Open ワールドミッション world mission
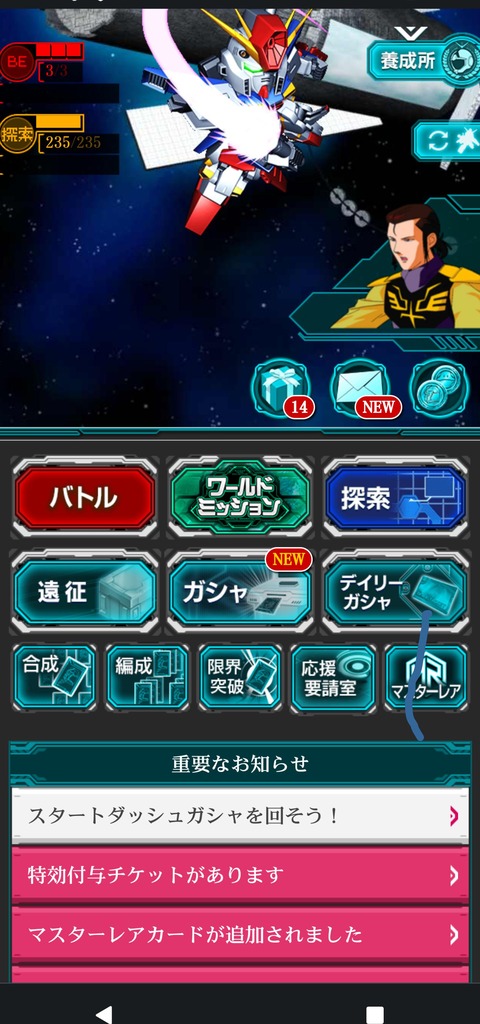Image resolution: width=480 pixels, height=1024 pixels. [240, 498]
